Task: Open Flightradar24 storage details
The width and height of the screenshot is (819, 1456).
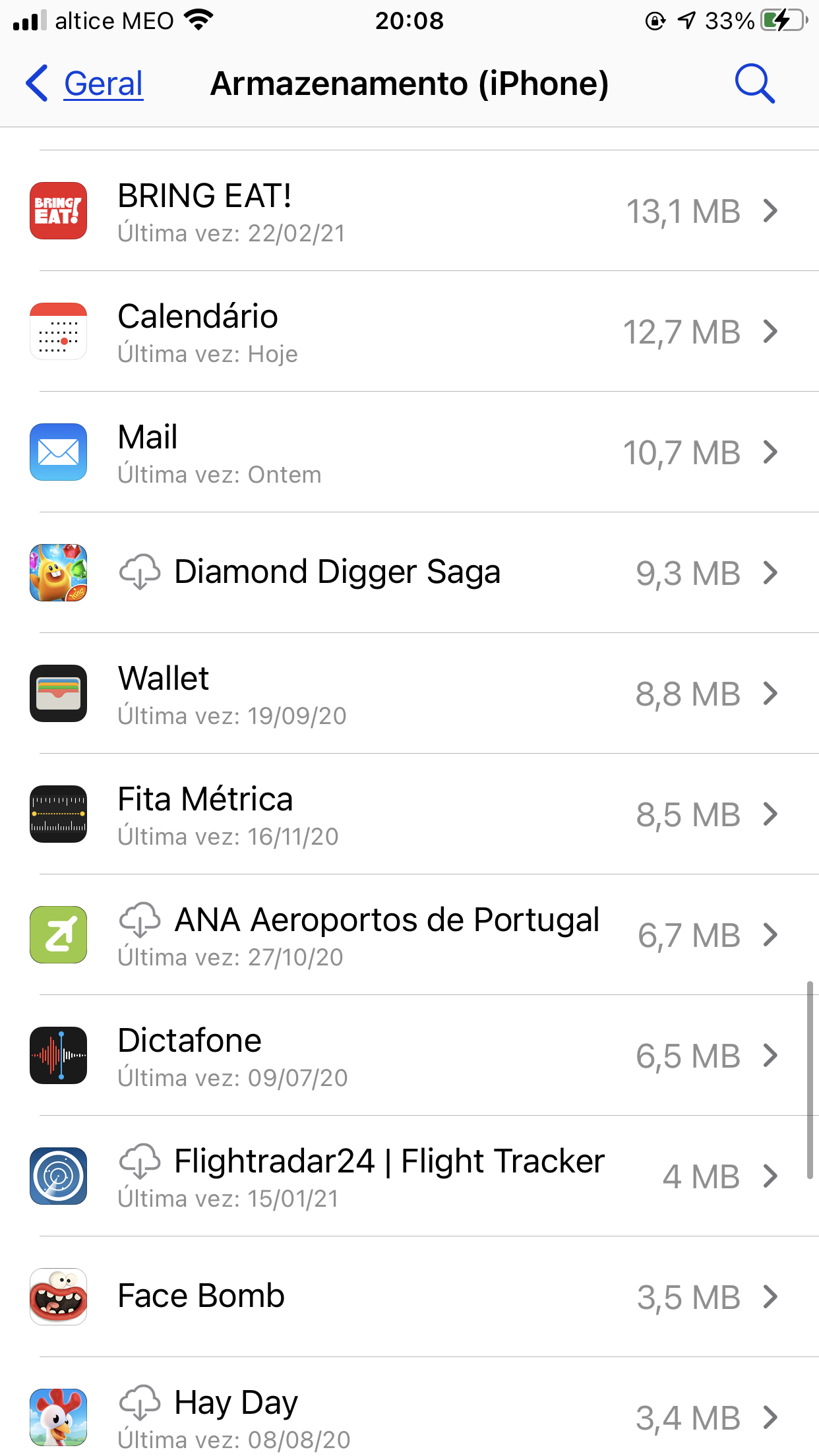Action: point(409,1176)
